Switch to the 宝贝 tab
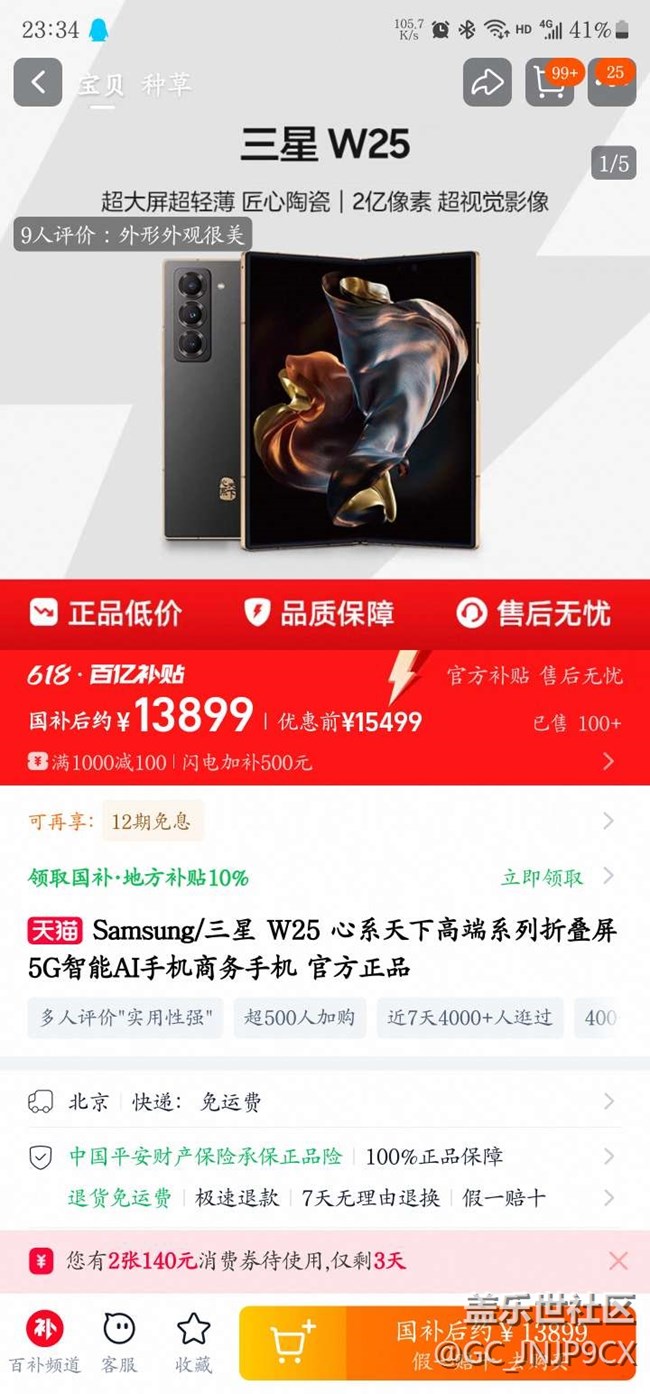 (102, 84)
